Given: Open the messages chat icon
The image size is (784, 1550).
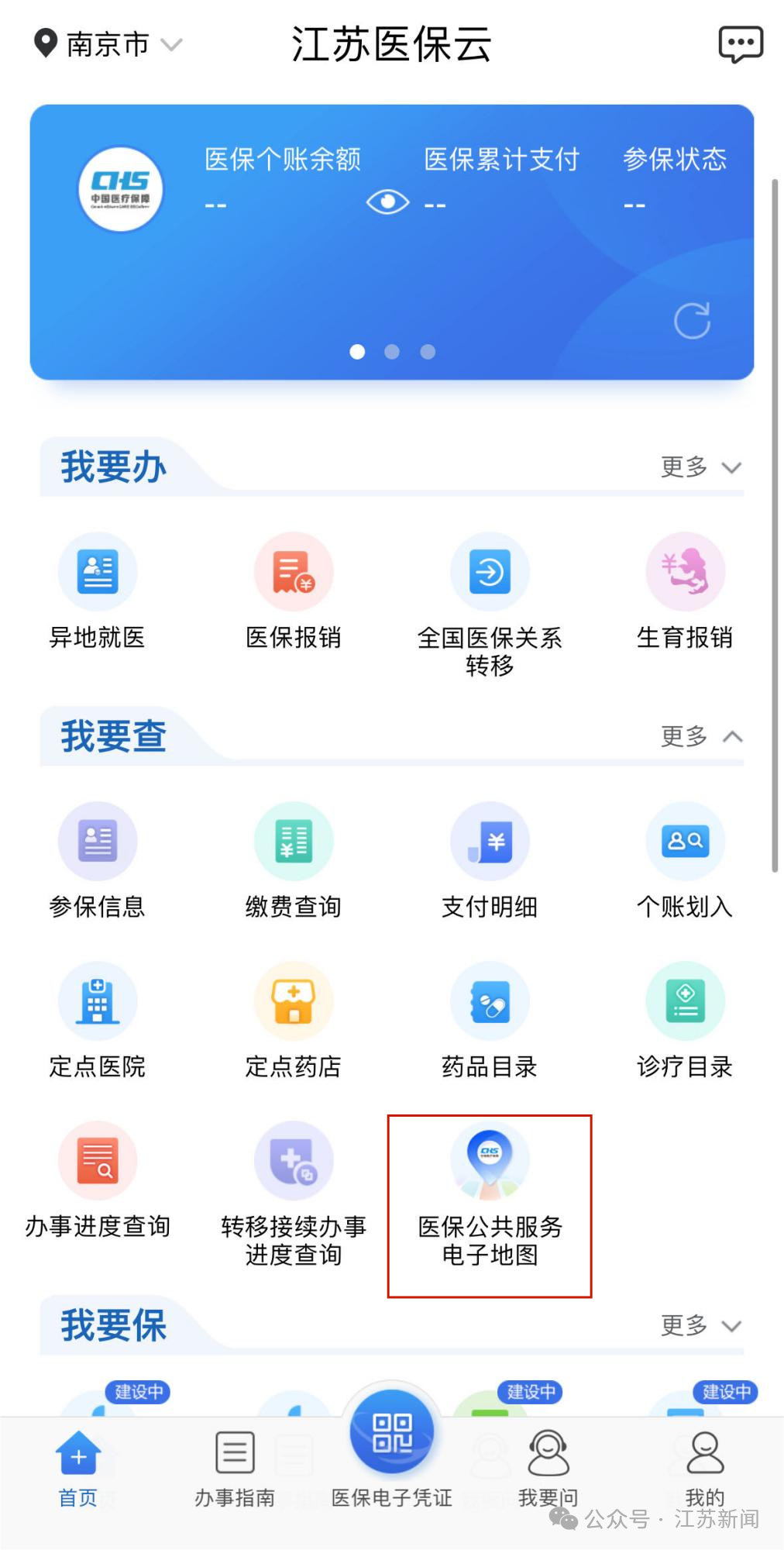Looking at the screenshot, I should click(x=740, y=44).
